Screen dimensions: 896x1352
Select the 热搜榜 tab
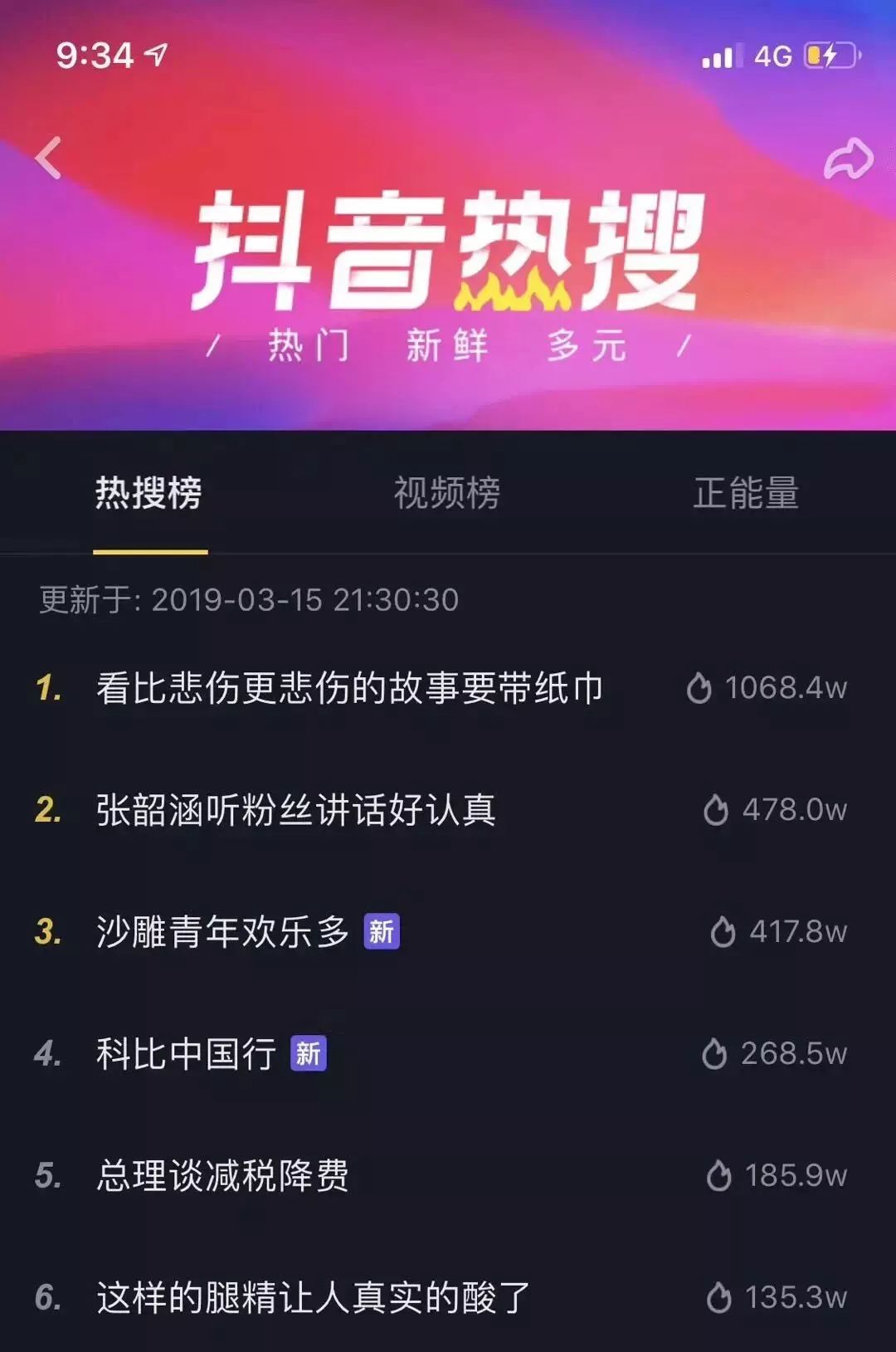[149, 493]
